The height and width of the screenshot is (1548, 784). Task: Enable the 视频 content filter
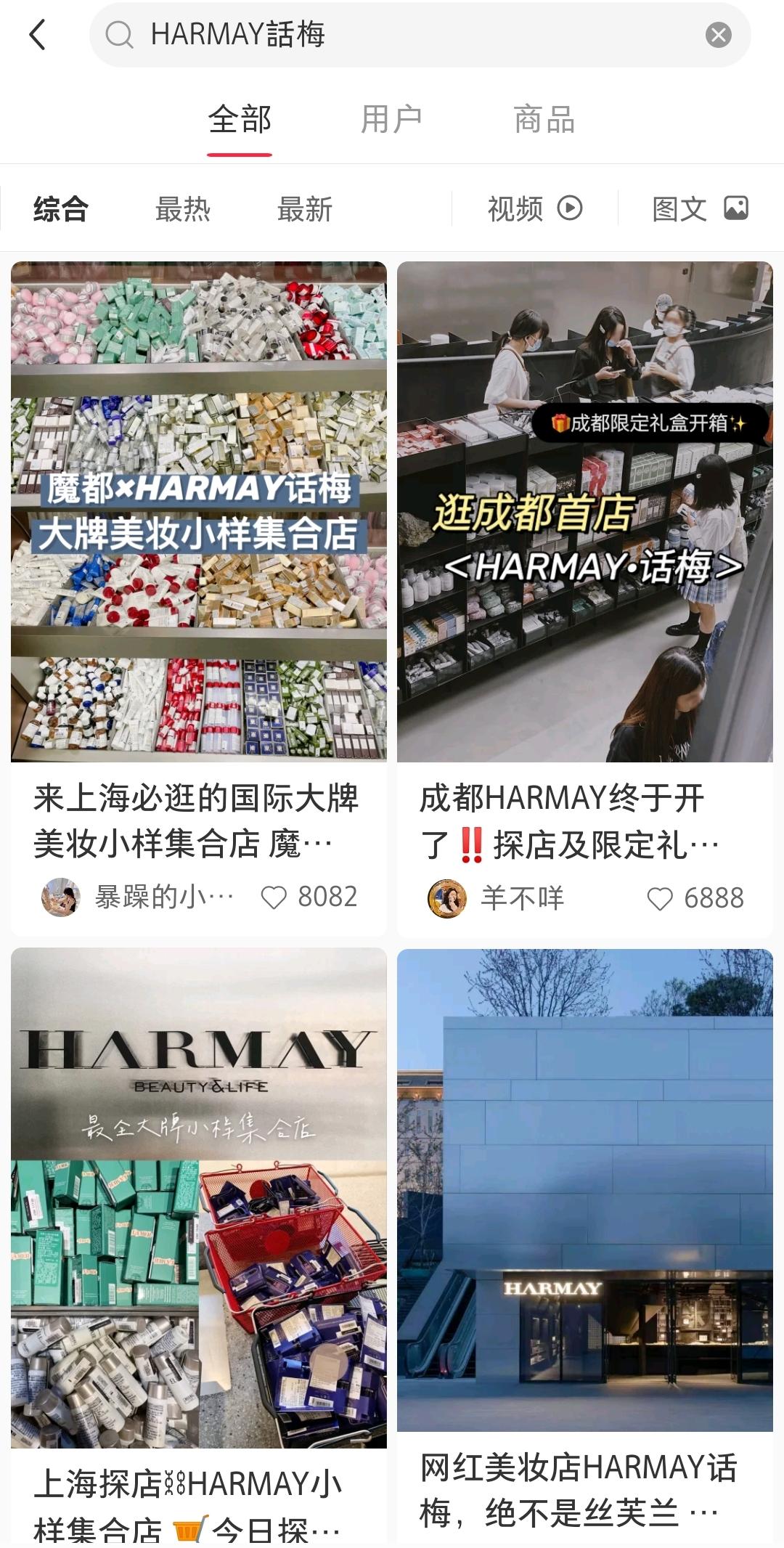pyautogui.click(x=535, y=208)
